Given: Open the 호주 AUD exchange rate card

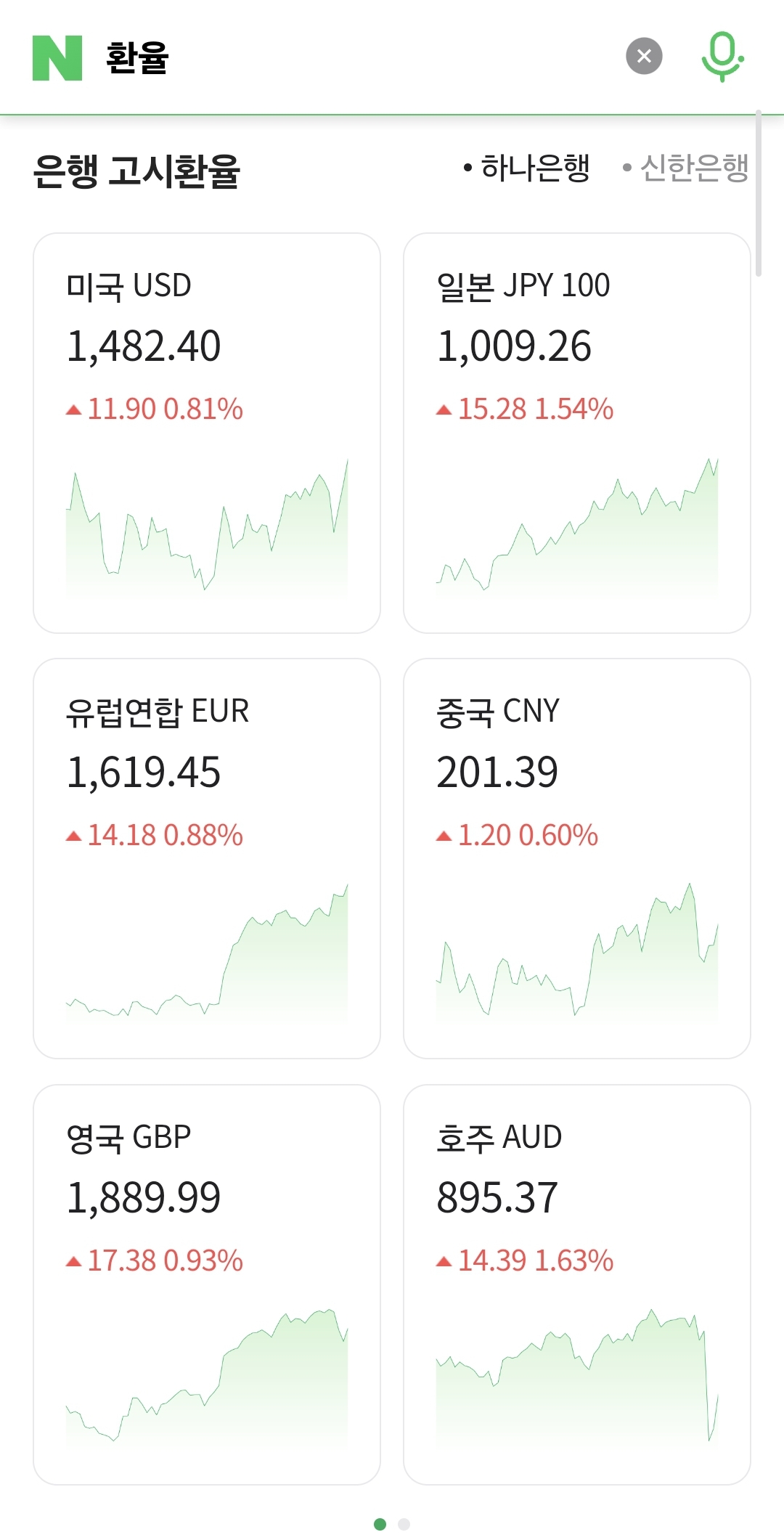Looking at the screenshot, I should [x=576, y=1284].
